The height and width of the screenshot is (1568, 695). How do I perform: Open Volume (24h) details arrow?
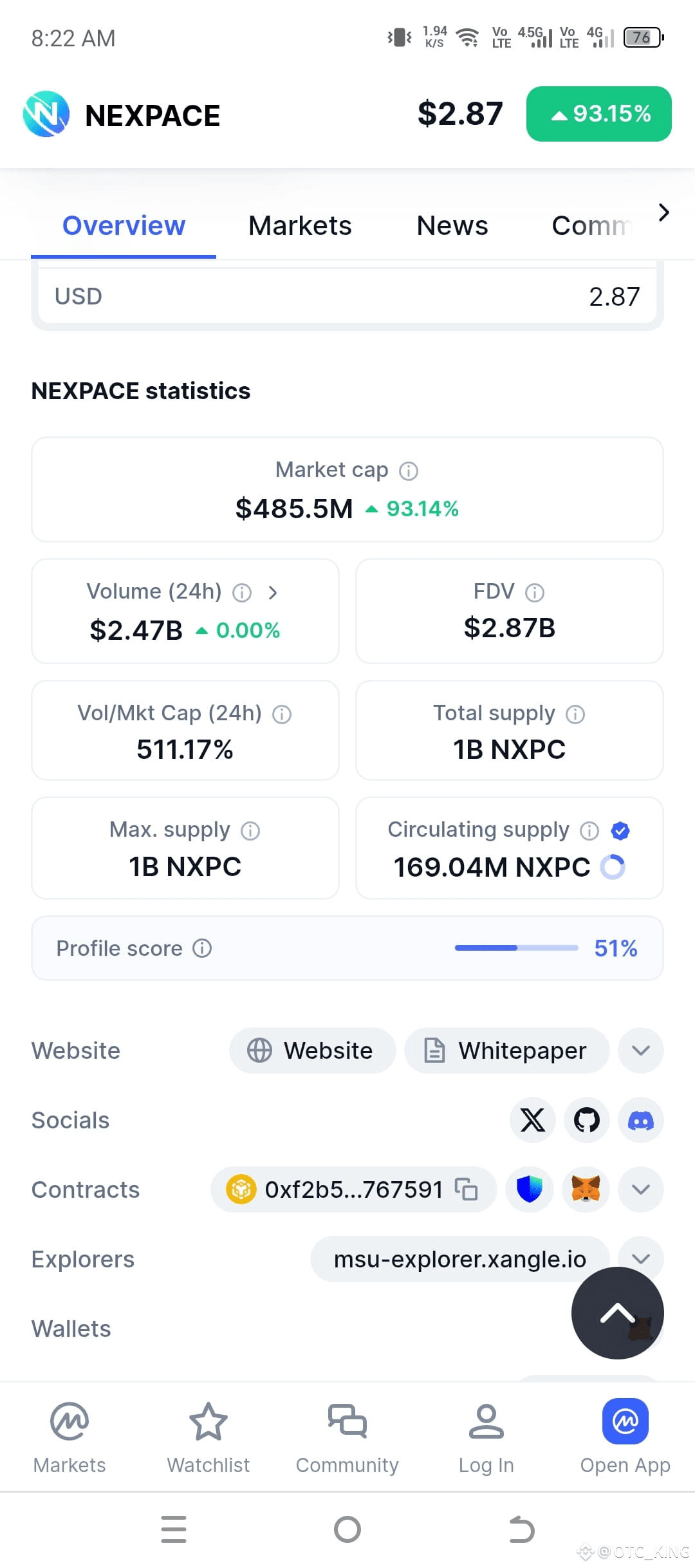[274, 592]
